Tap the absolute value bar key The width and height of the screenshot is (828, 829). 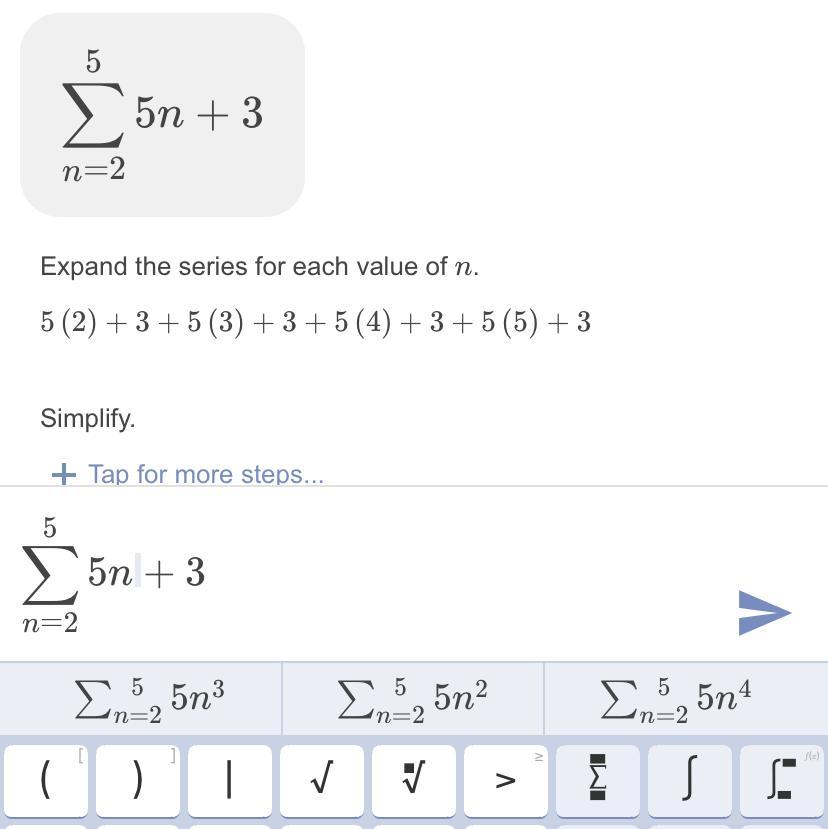click(229, 781)
